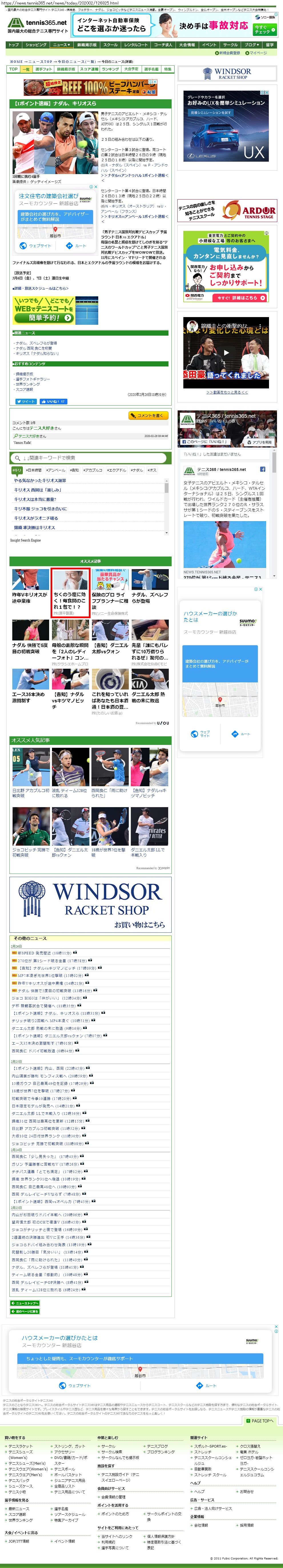283x1568 pixels.
Task: Open the テニスラケット footer link
Action: (x=21, y=1446)
